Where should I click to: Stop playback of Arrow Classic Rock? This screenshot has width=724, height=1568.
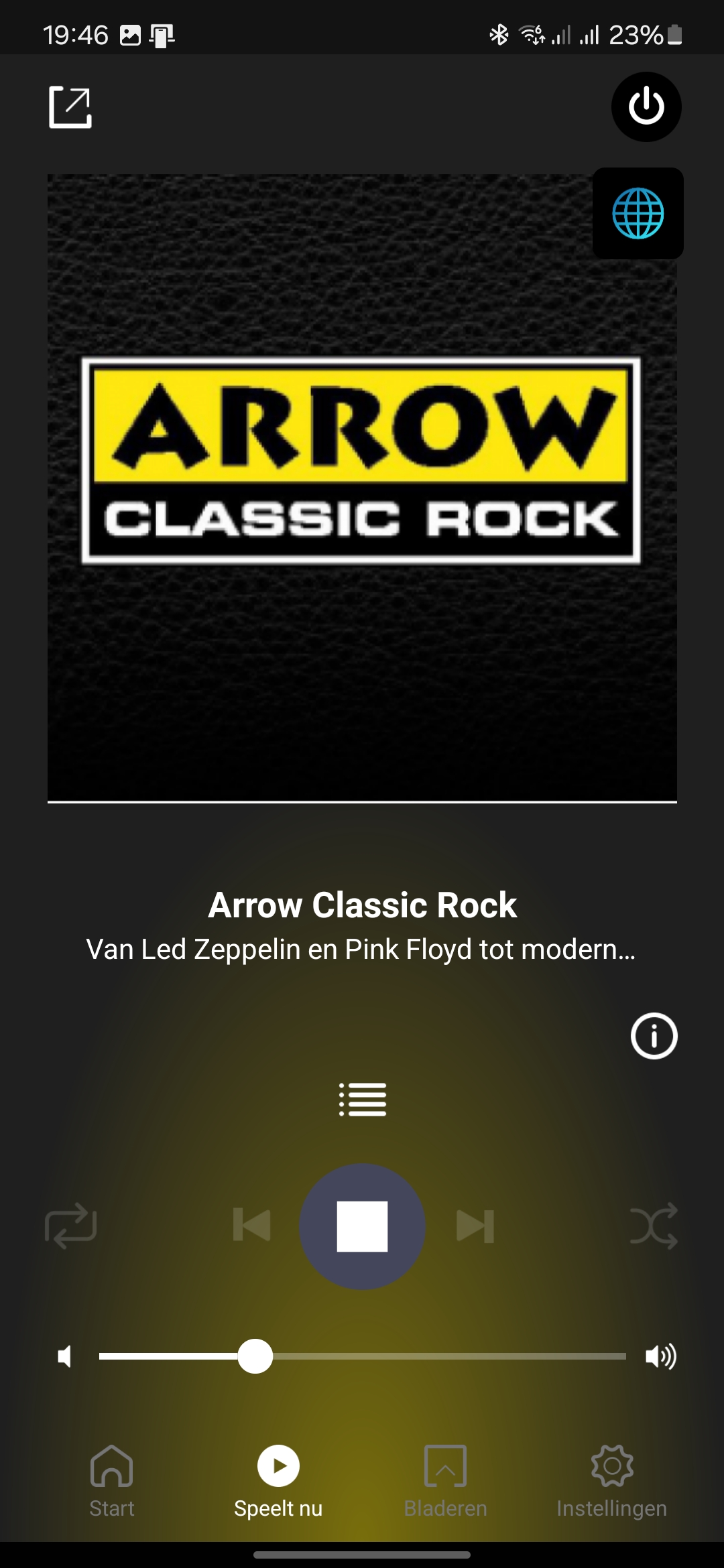(362, 1226)
